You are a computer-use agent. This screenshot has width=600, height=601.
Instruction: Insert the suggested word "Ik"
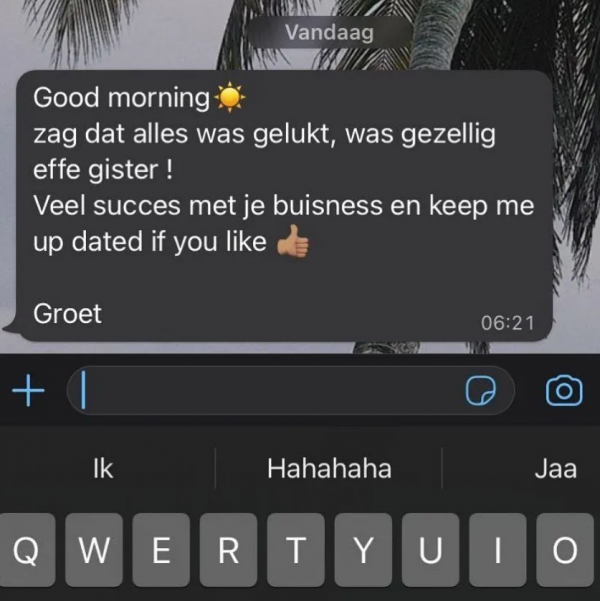[x=102, y=468]
